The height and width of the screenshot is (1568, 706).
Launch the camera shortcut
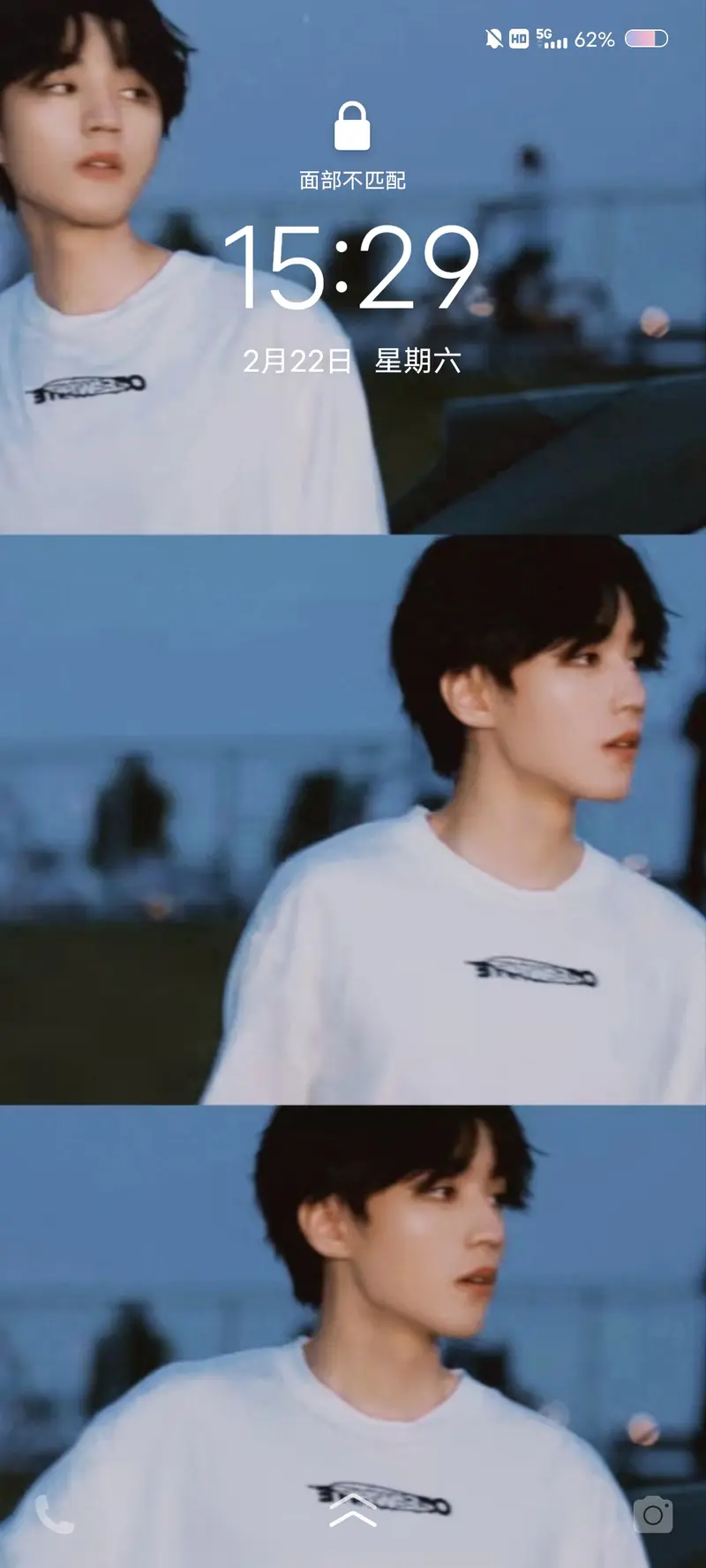click(653, 1514)
